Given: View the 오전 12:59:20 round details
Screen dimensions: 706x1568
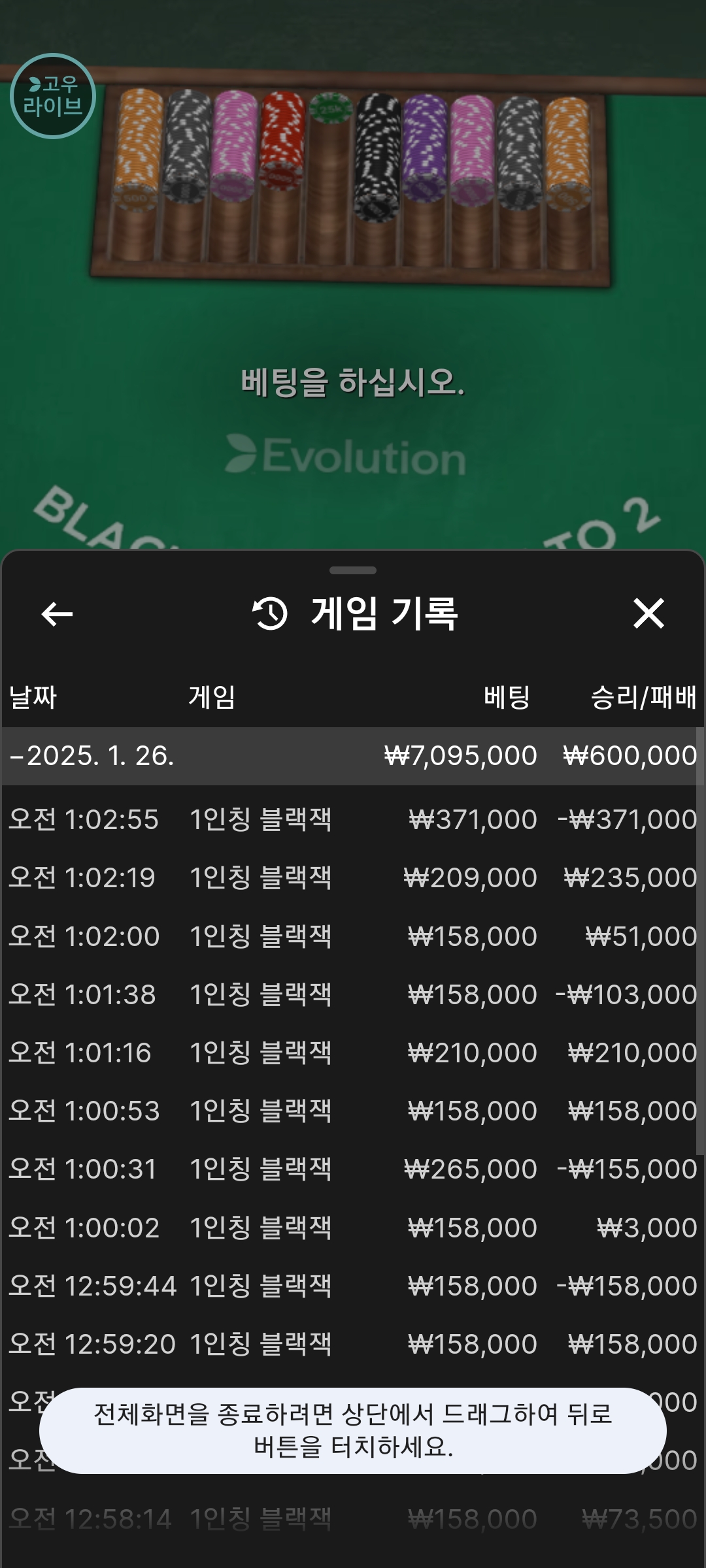Looking at the screenshot, I should [x=349, y=1344].
